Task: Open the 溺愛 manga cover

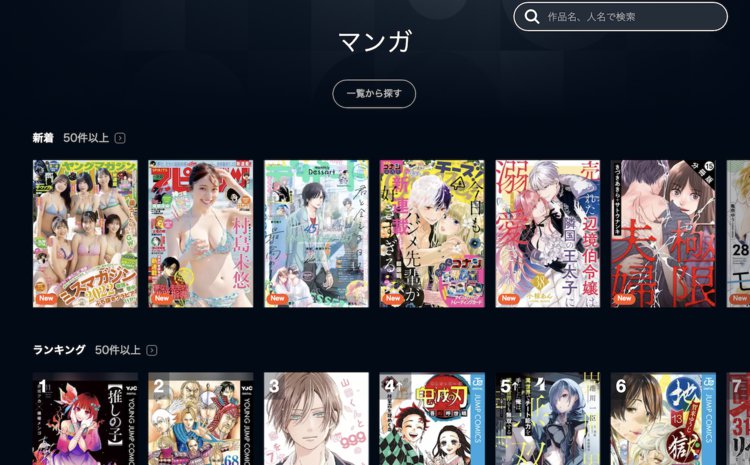Action: pos(548,233)
